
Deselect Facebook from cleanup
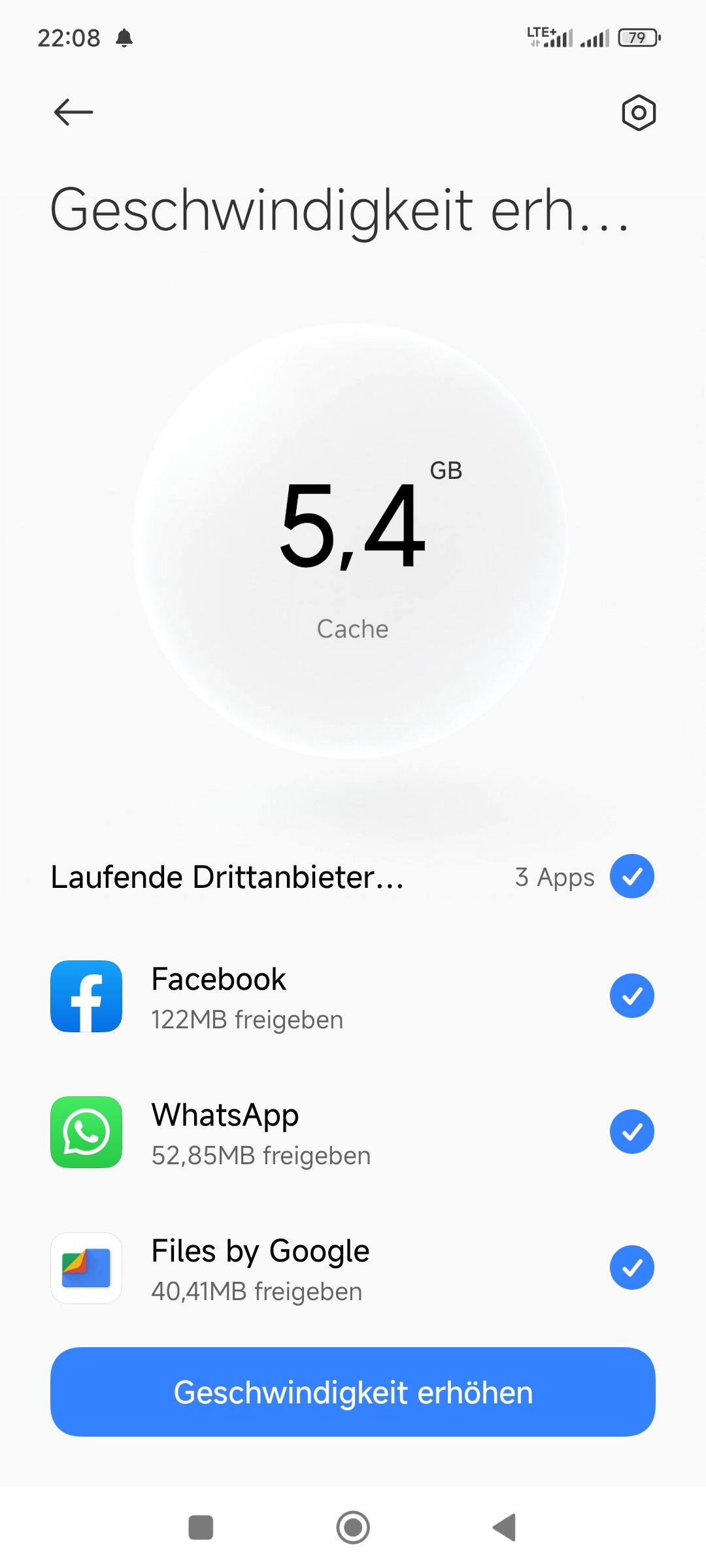pos(631,996)
